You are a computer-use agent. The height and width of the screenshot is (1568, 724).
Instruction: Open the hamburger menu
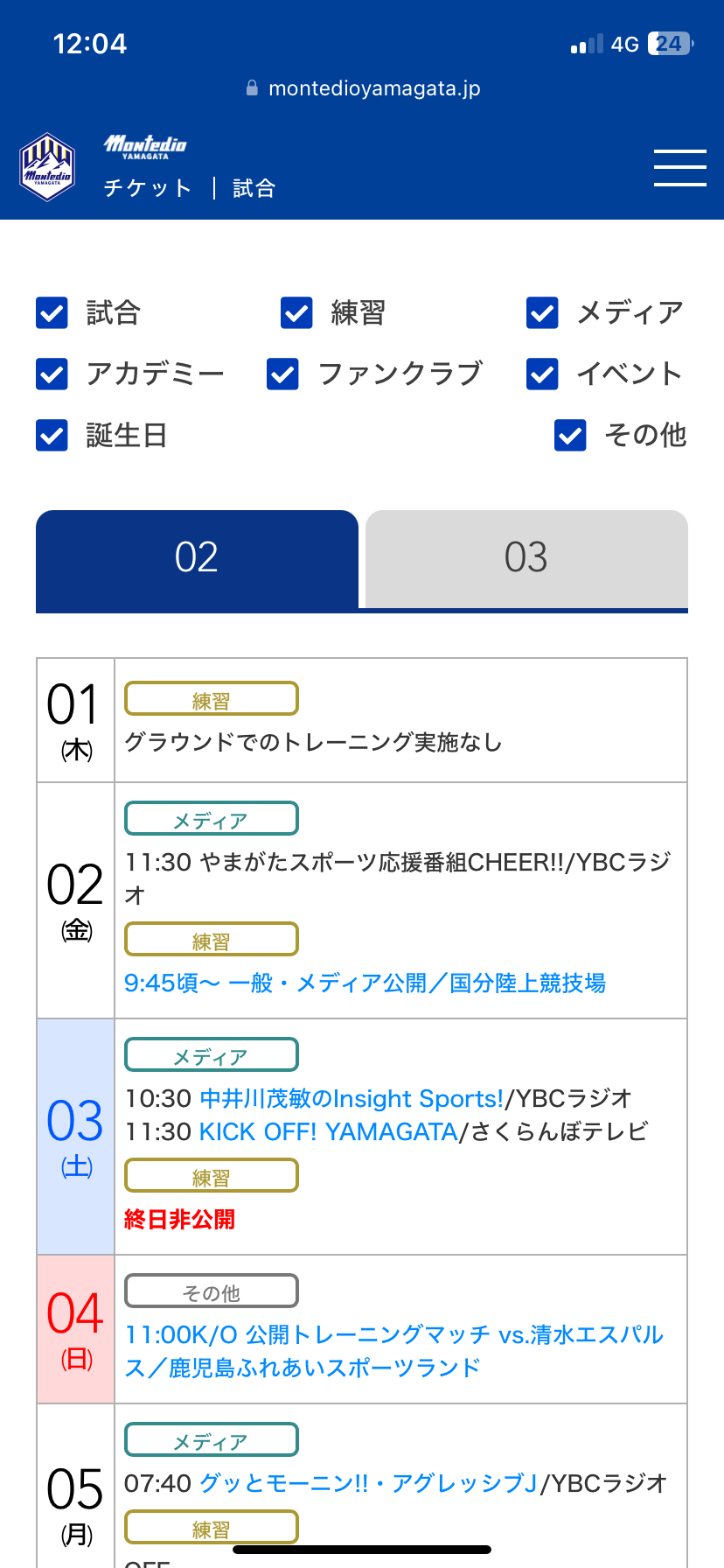tap(679, 167)
